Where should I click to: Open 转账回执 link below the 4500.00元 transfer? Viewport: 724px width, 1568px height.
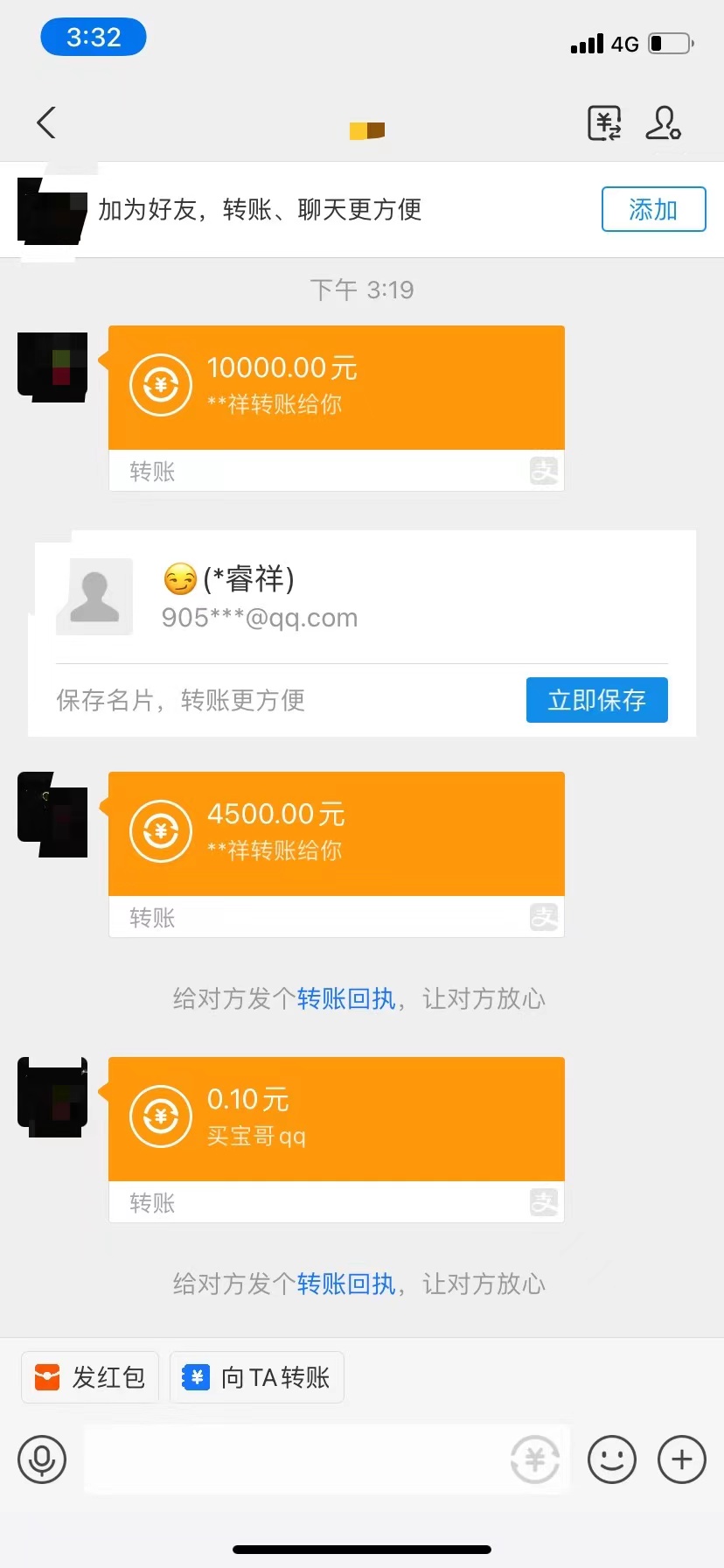click(x=345, y=998)
